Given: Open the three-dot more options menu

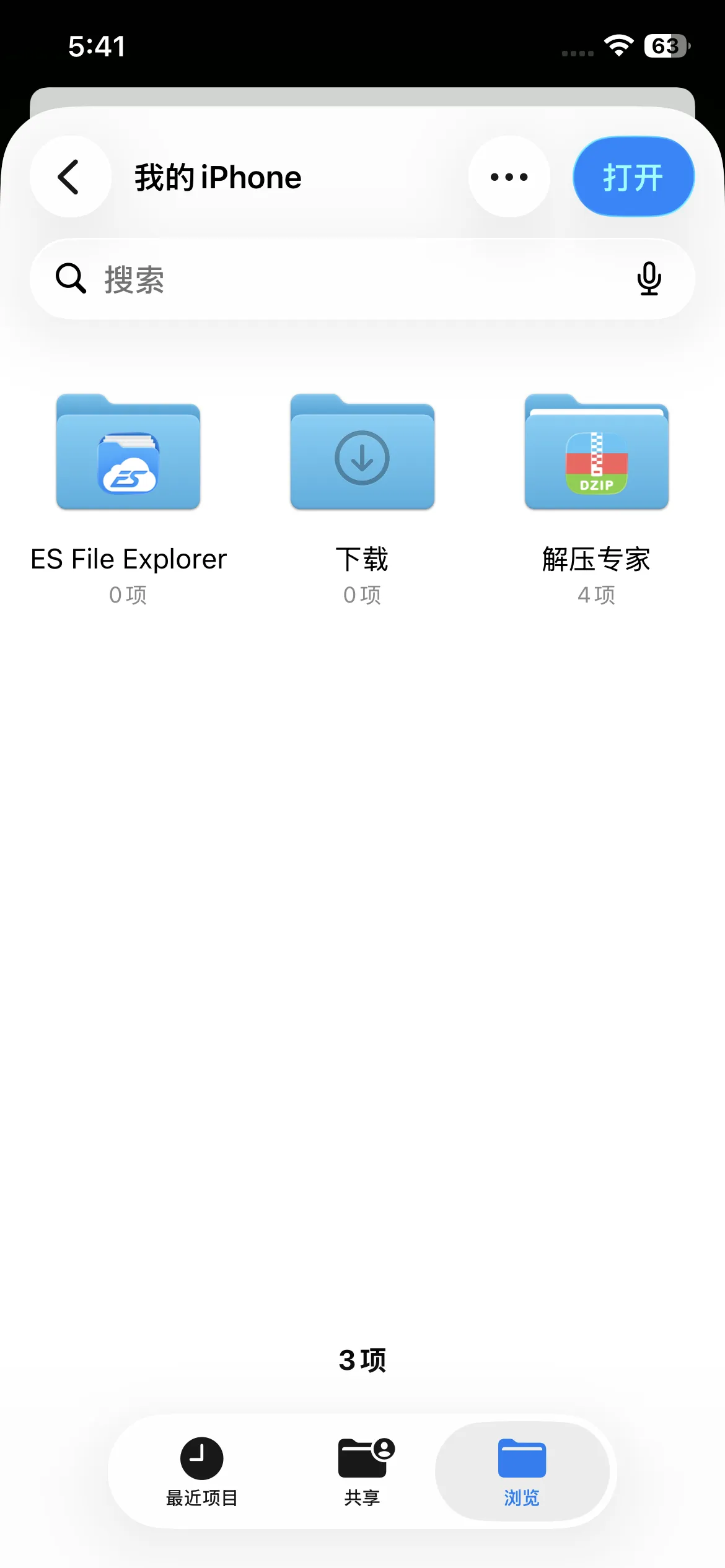Looking at the screenshot, I should 509,177.
